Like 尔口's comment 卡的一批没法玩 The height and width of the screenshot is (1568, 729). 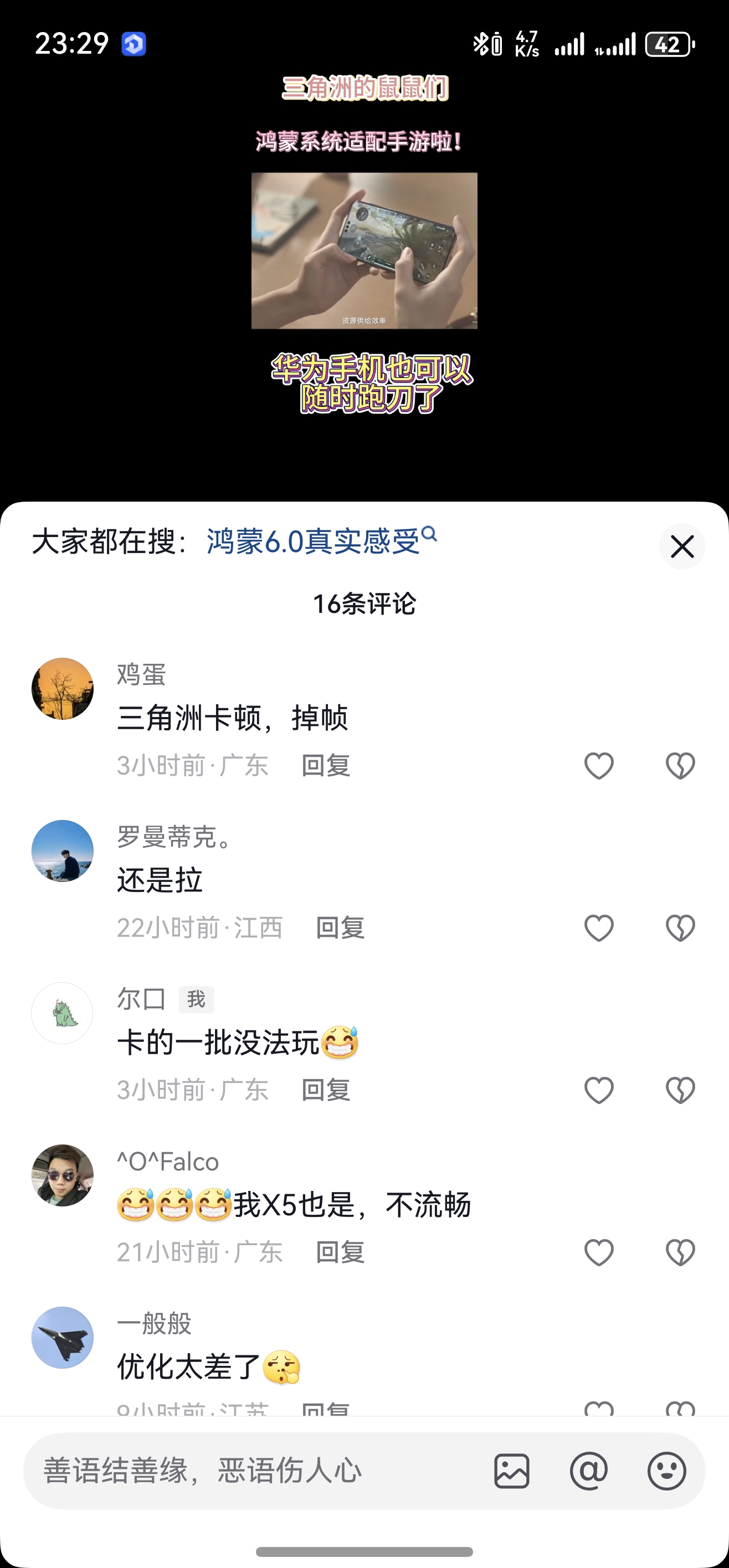click(x=599, y=1090)
